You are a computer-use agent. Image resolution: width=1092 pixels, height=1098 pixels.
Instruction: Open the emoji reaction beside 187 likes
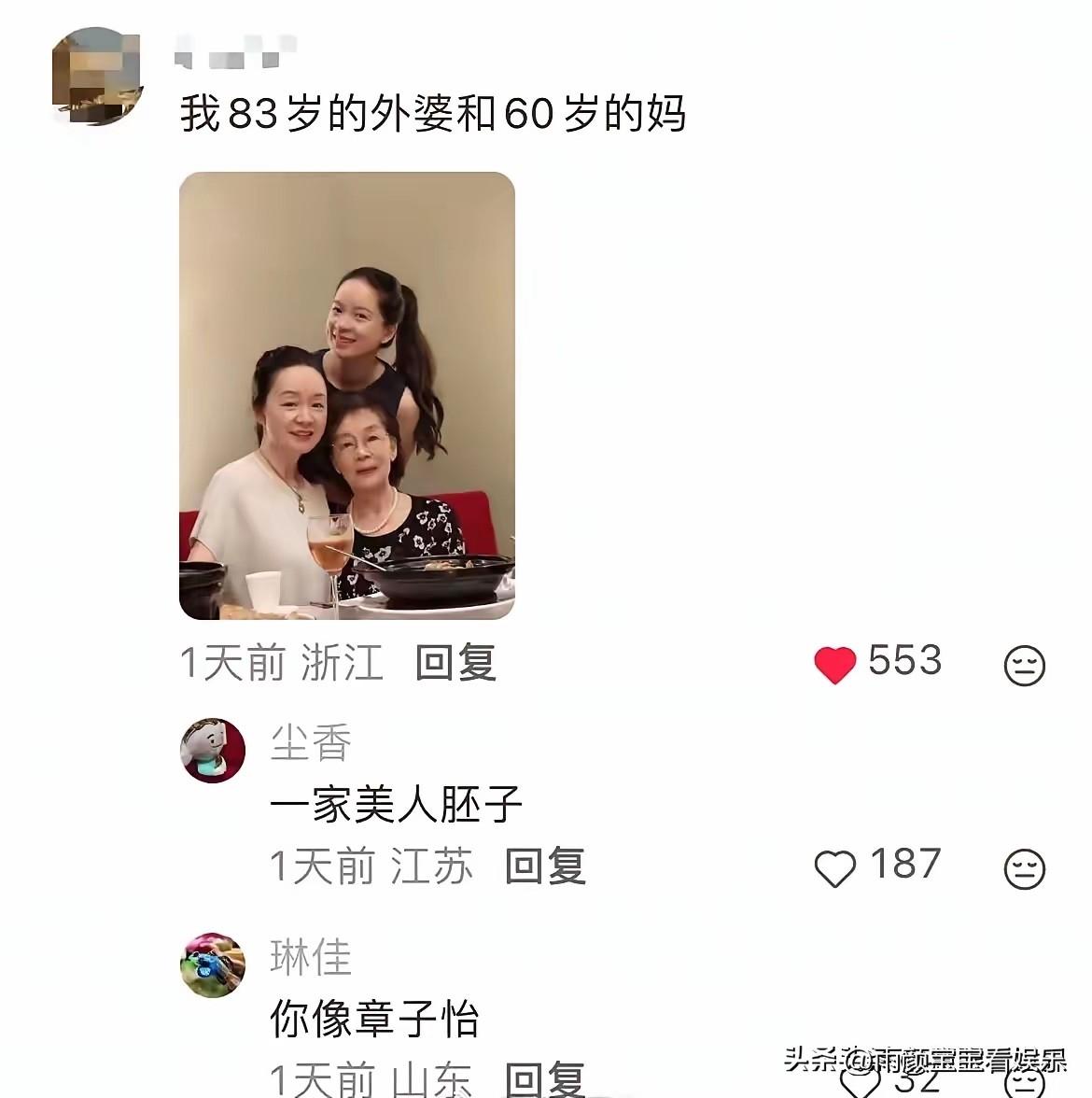pyautogui.click(x=1027, y=869)
